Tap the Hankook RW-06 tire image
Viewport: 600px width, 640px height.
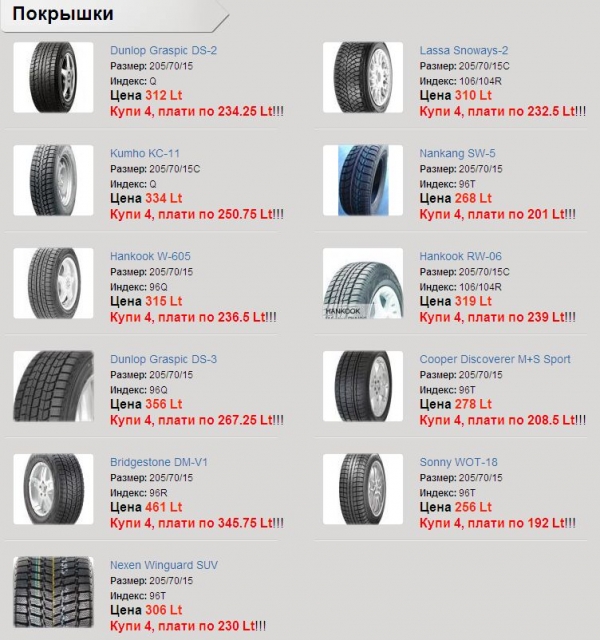pyautogui.click(x=363, y=283)
